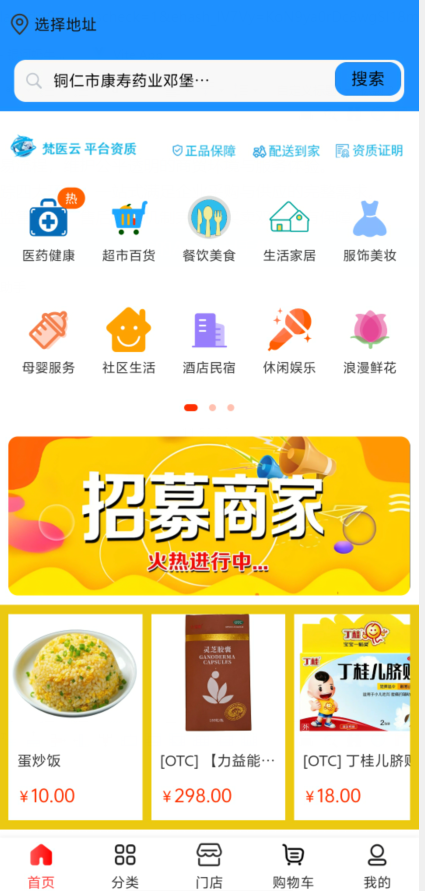
Task: Open the 蛋炒饭 product card
Action: (x=76, y=717)
